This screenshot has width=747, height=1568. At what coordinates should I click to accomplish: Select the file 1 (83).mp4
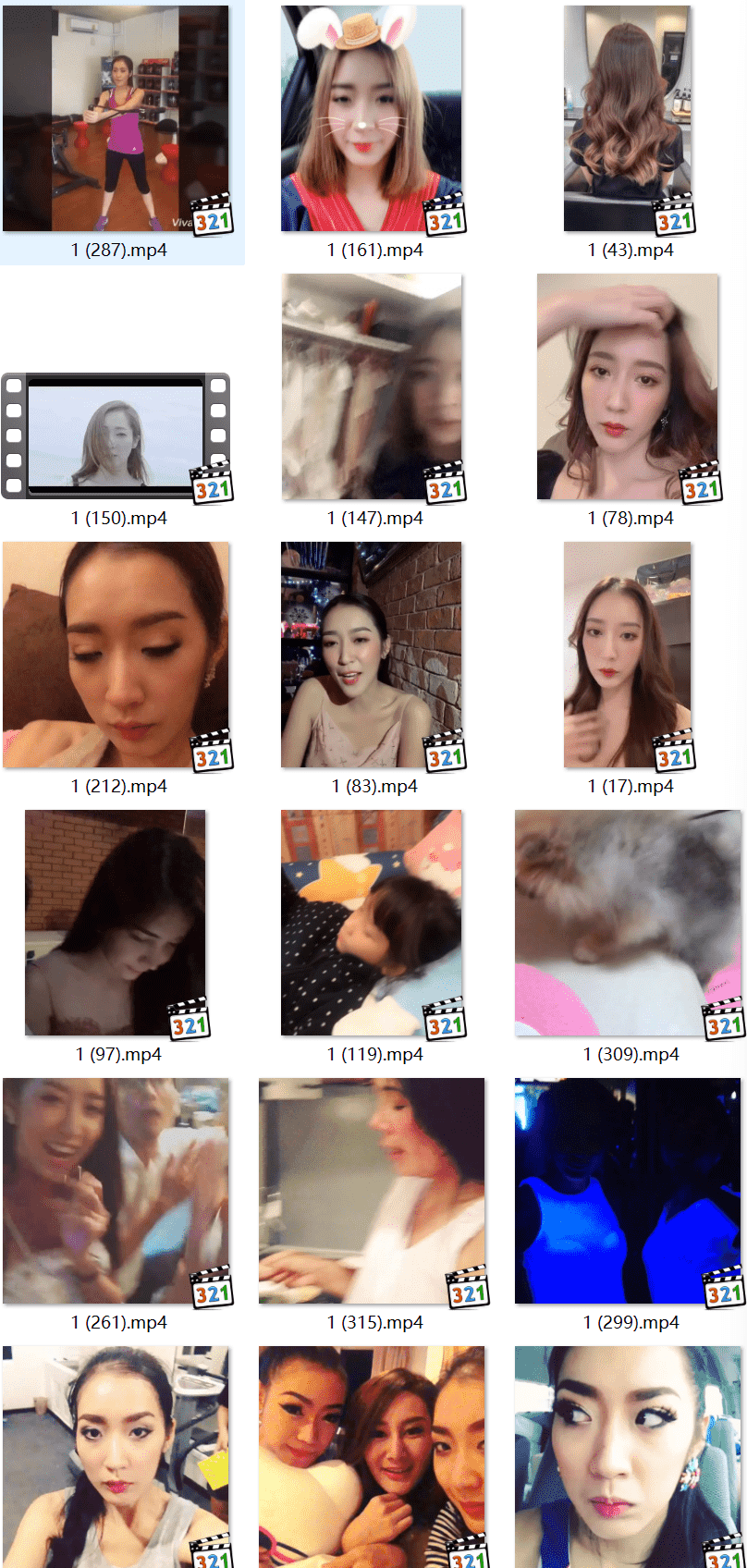[372, 655]
